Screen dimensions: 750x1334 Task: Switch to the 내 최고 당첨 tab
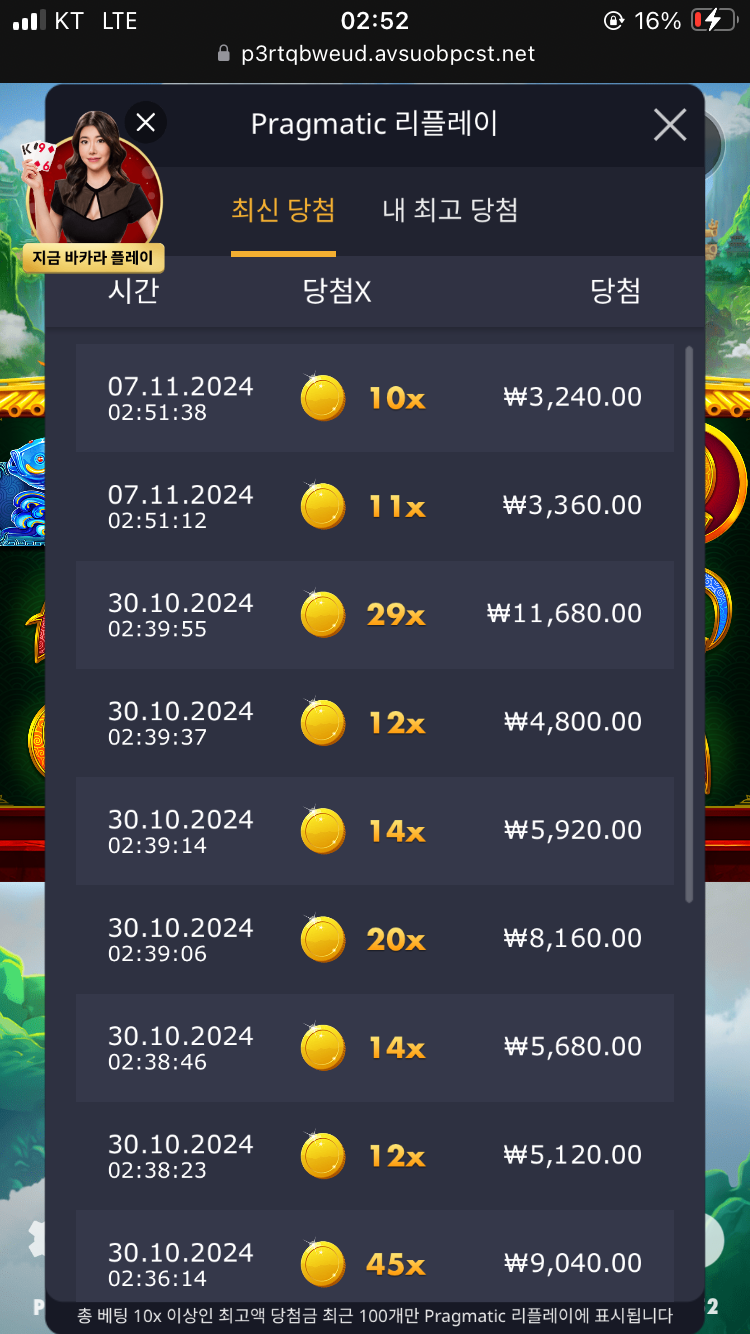click(x=450, y=211)
